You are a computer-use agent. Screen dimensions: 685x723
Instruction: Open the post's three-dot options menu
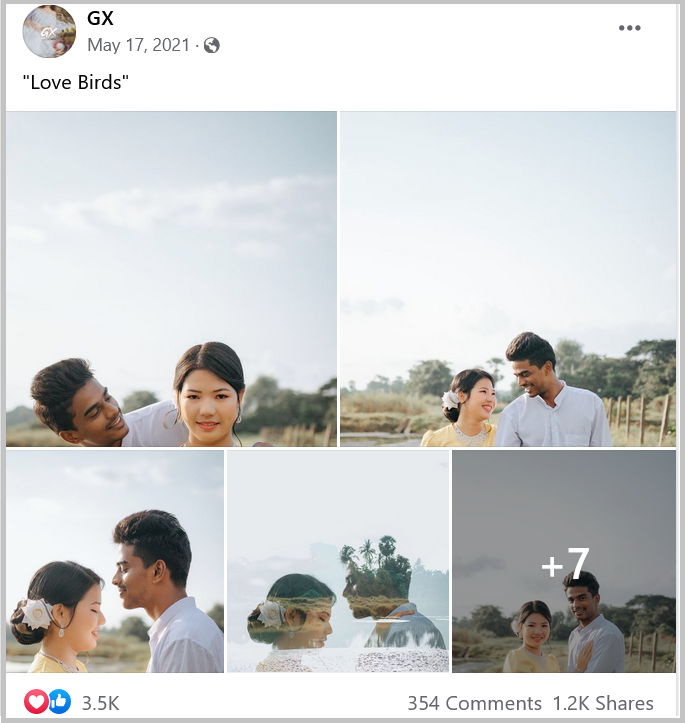(629, 28)
